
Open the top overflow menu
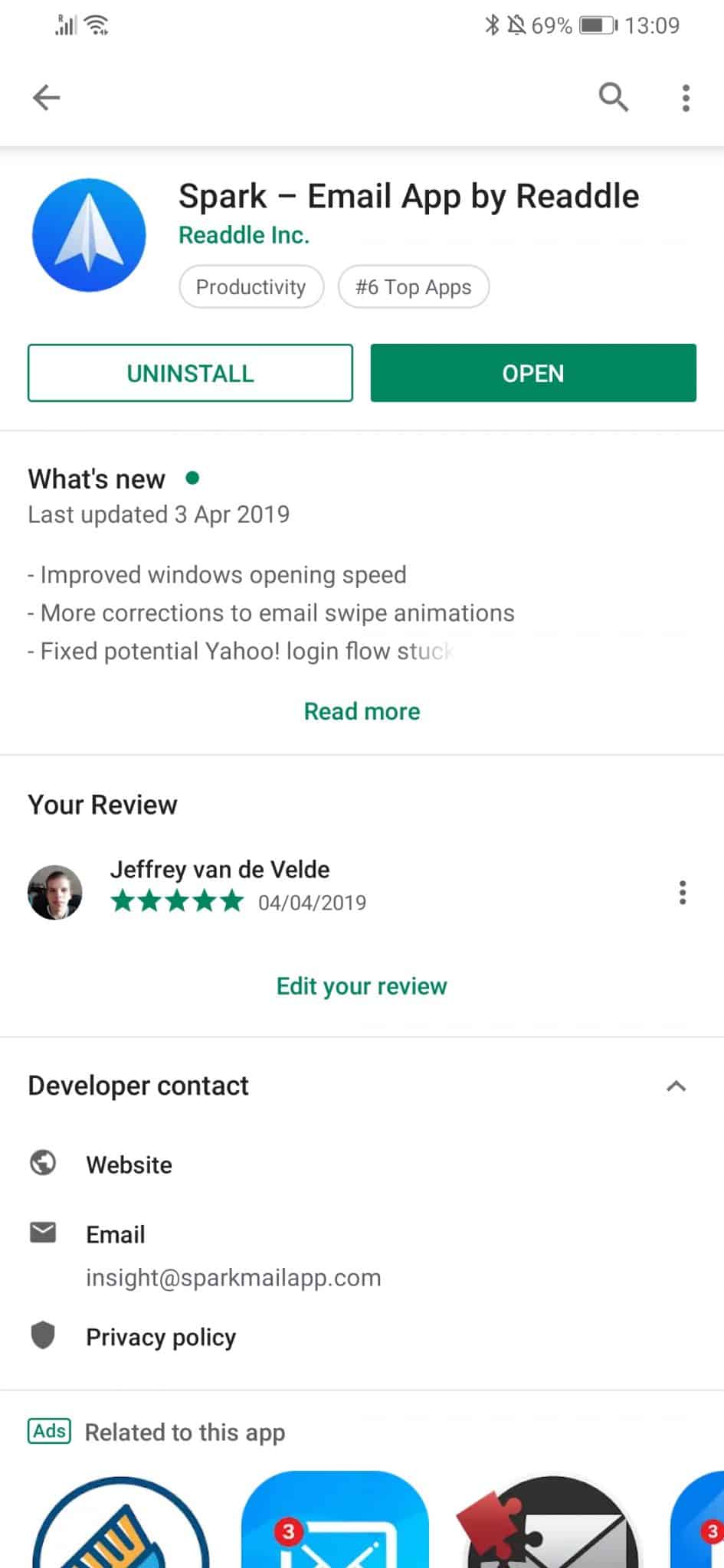[686, 98]
